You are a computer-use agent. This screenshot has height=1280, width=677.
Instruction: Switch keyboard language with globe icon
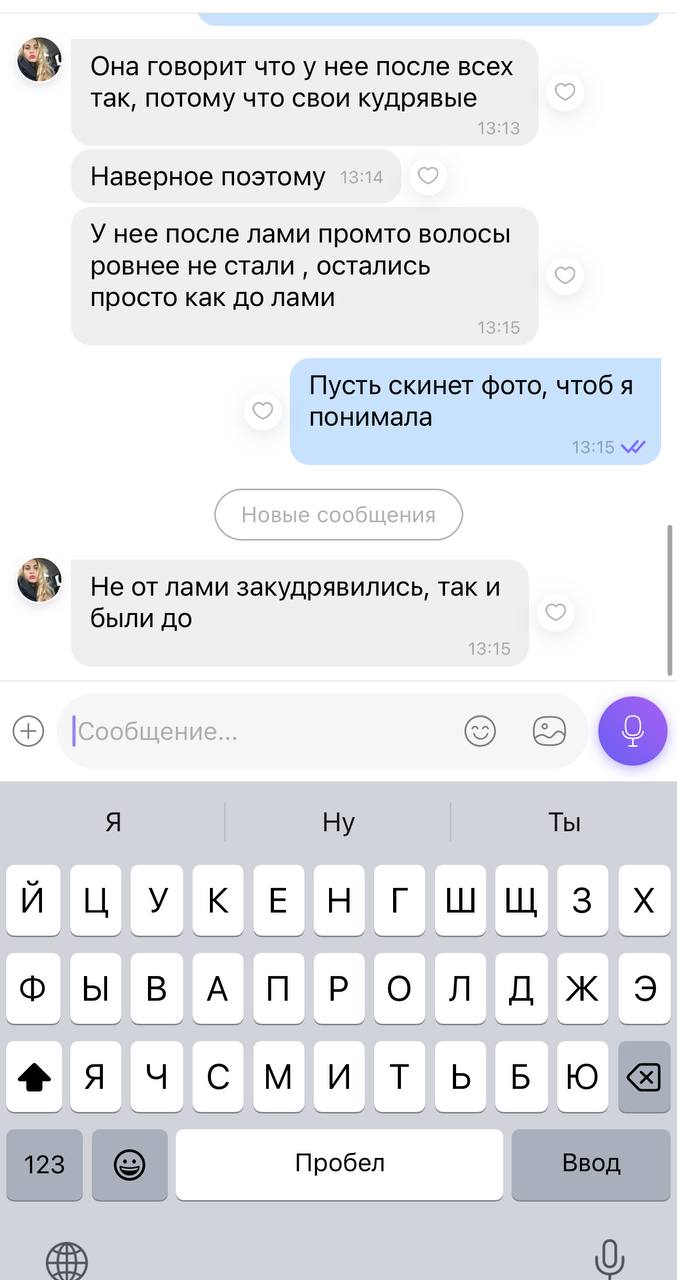coord(67,1259)
